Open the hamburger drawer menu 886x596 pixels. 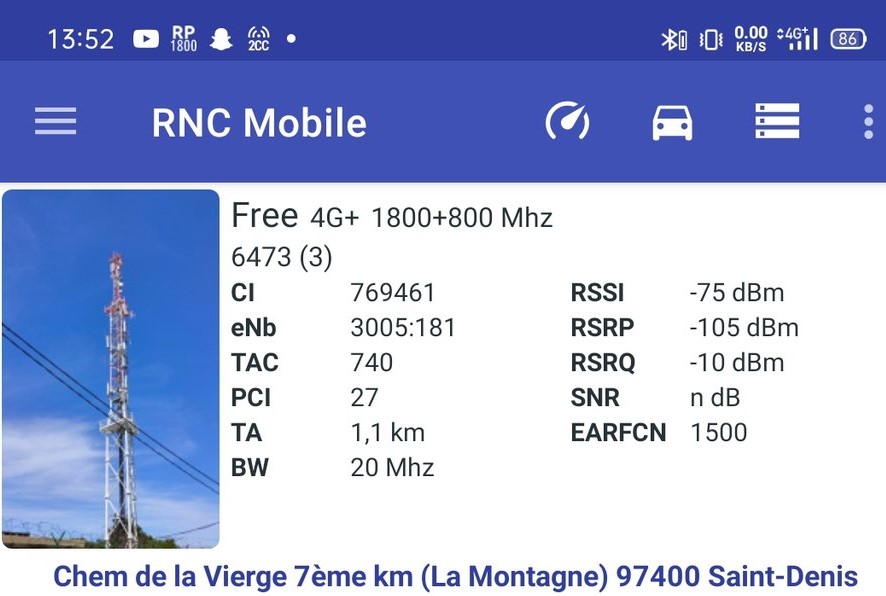coord(56,122)
